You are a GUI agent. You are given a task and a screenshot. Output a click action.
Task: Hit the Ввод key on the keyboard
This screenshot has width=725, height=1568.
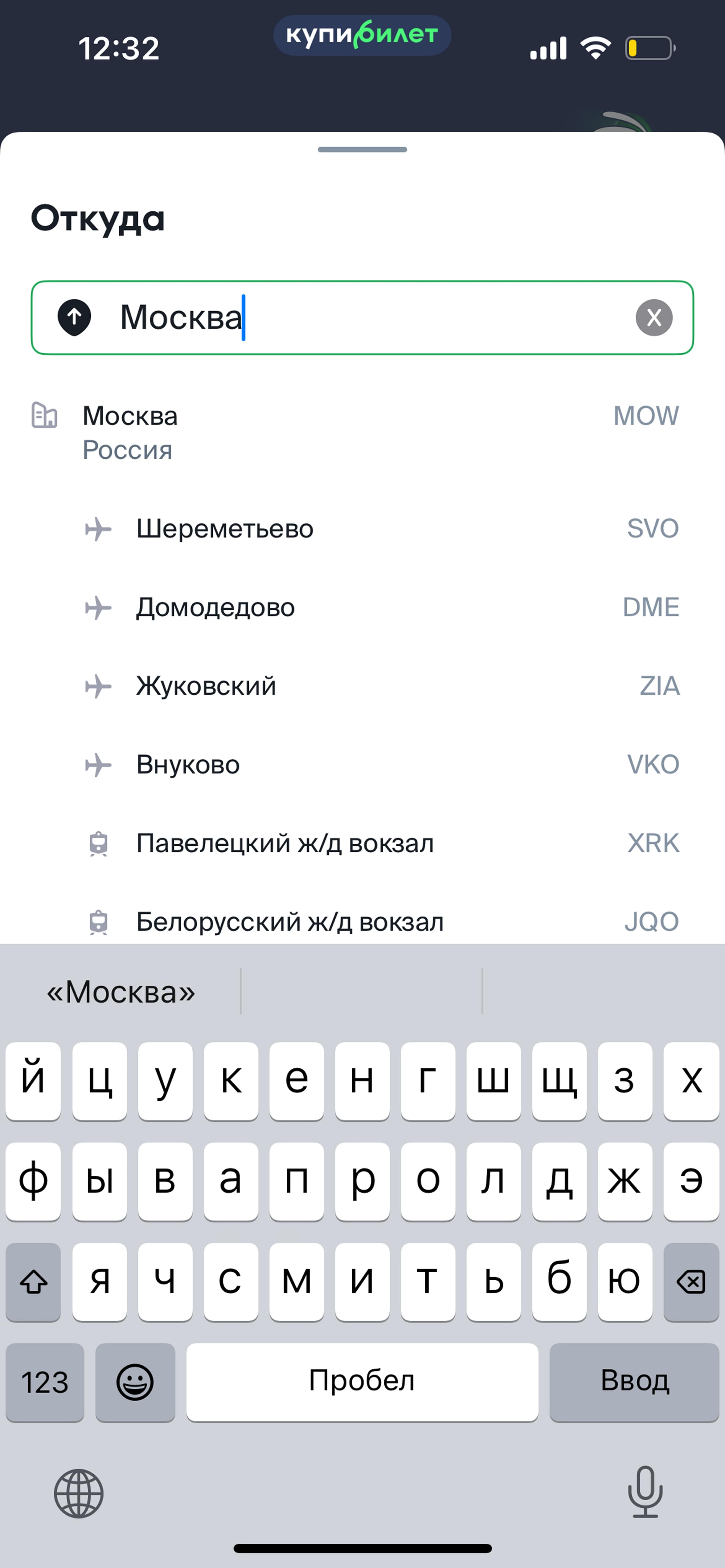[x=634, y=1380]
